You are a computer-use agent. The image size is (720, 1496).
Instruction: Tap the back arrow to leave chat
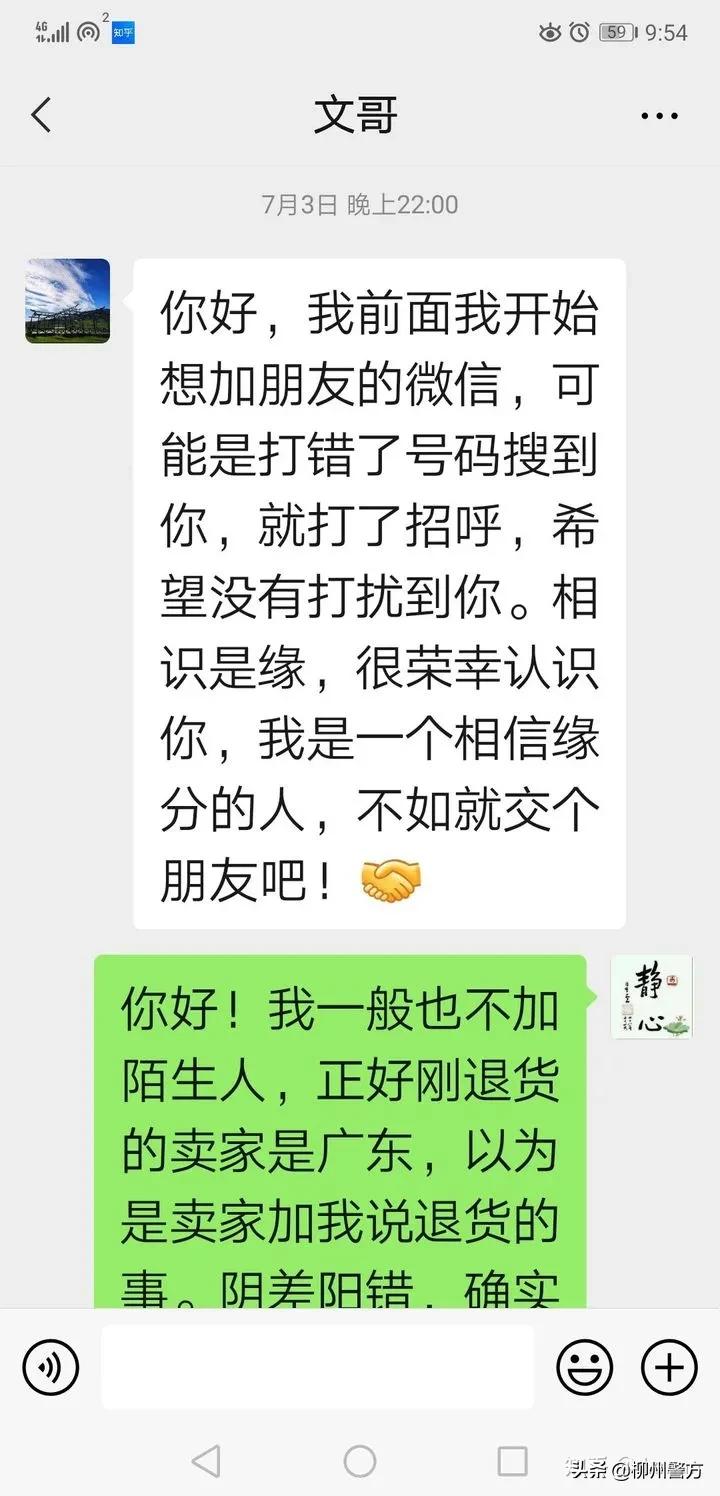coord(40,115)
